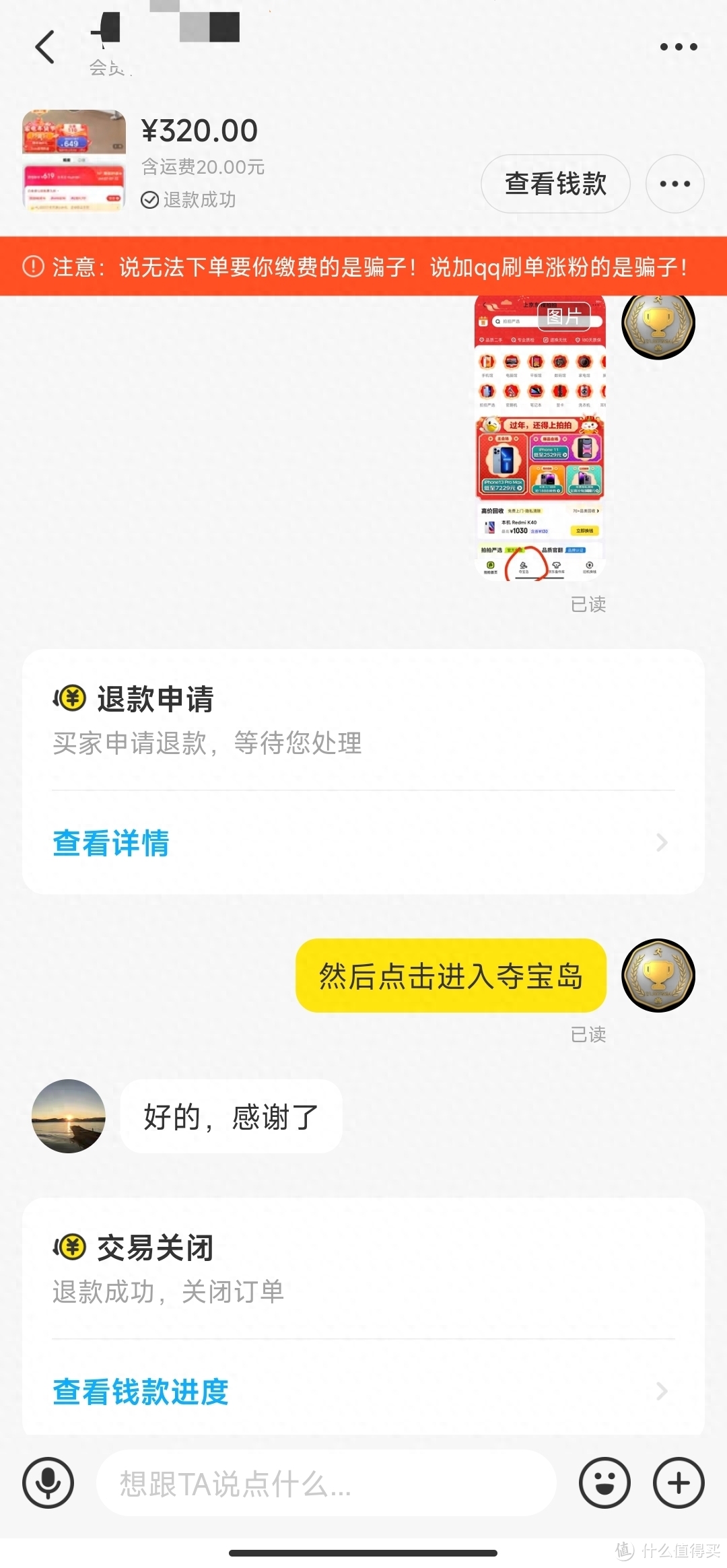Open the extra options menu beside 查看钱款
This screenshot has height=1568, width=727.
pos(674,184)
